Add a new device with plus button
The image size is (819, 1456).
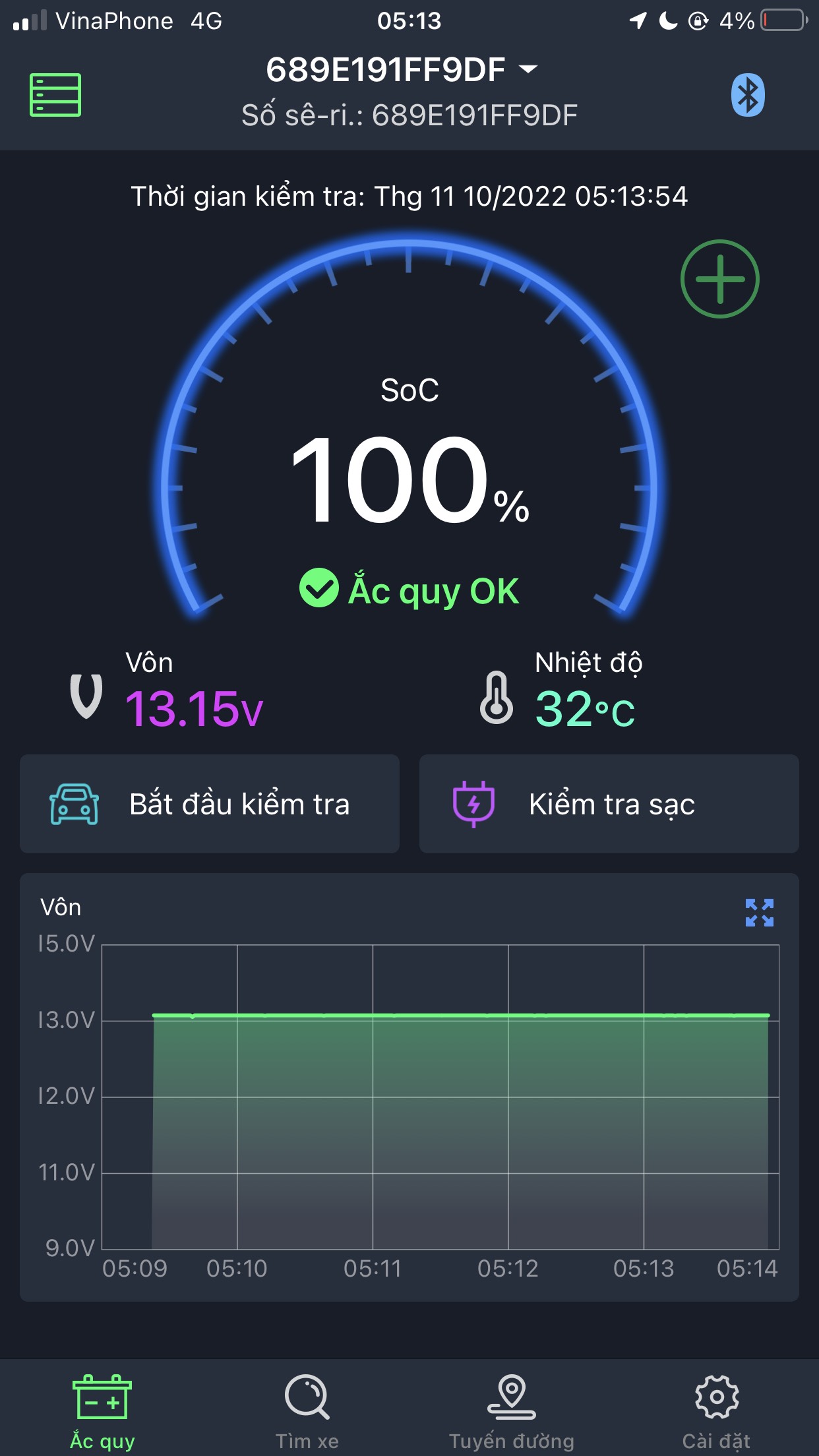point(719,279)
